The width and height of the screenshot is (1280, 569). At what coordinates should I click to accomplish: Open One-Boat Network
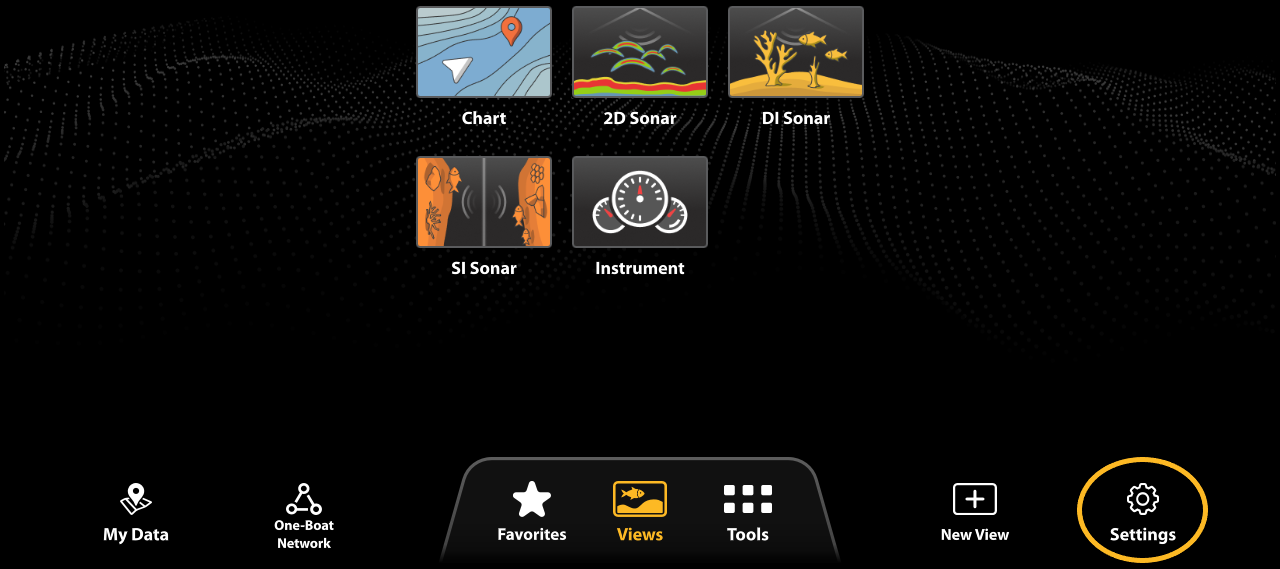(x=304, y=514)
